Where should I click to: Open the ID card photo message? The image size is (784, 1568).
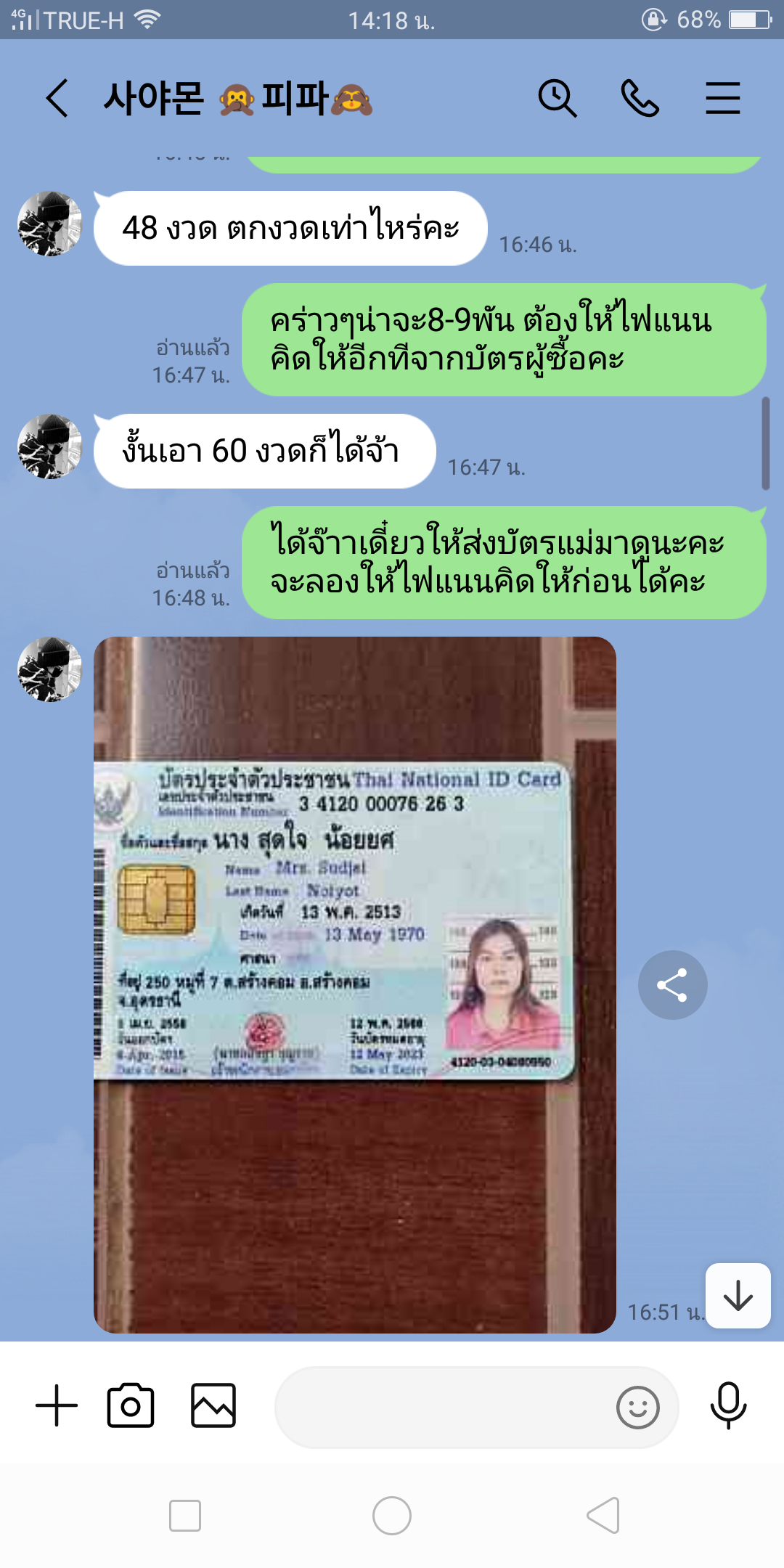pyautogui.click(x=355, y=984)
